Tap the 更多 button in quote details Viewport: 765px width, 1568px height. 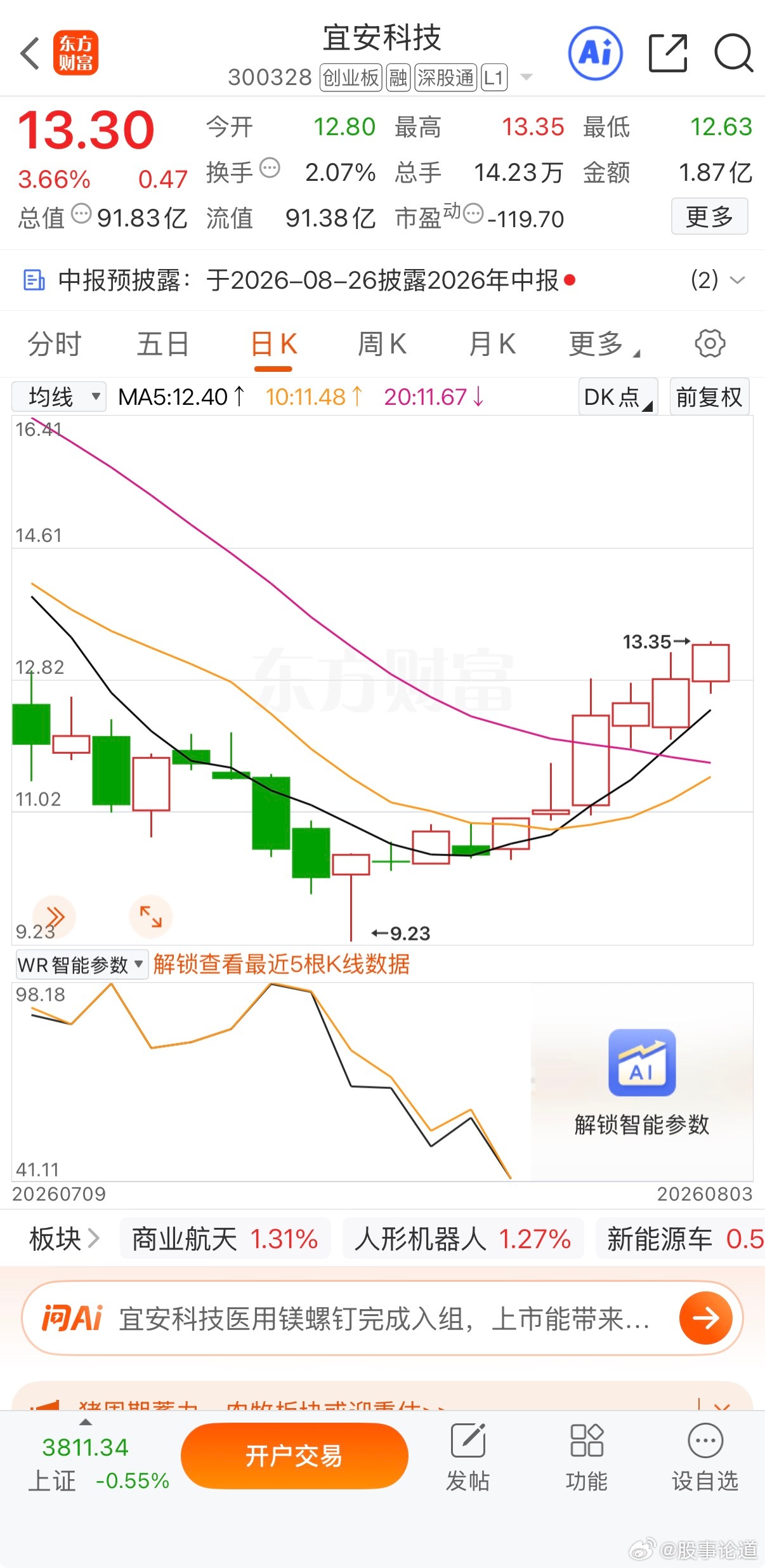coord(709,217)
